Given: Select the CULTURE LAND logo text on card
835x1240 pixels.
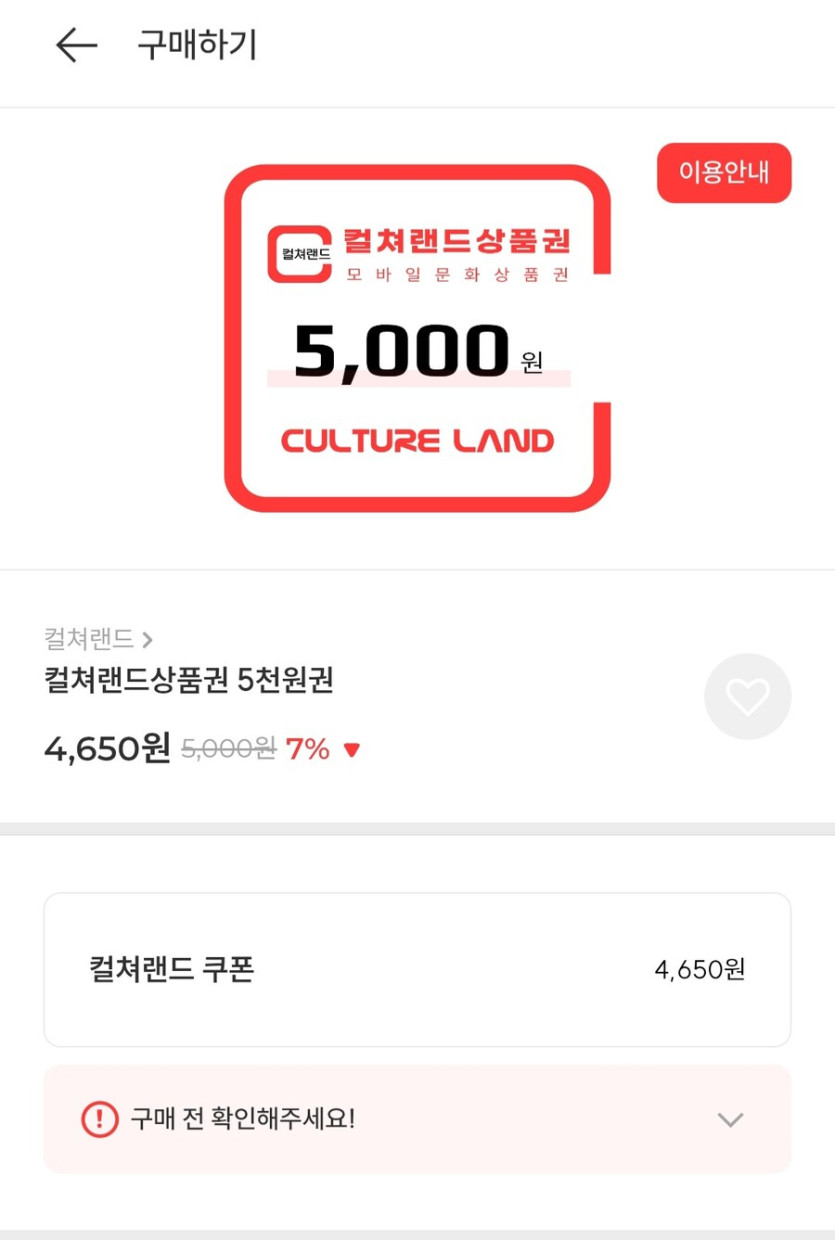Looking at the screenshot, I should 416,438.
